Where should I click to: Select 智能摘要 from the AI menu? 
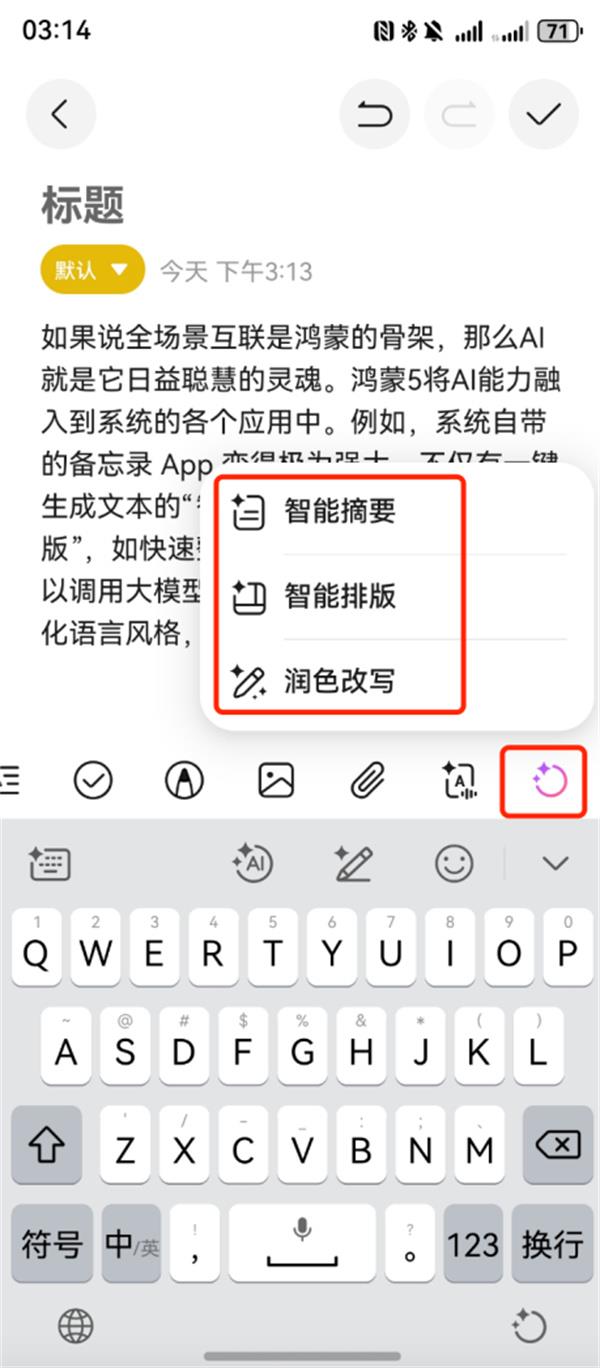340,512
